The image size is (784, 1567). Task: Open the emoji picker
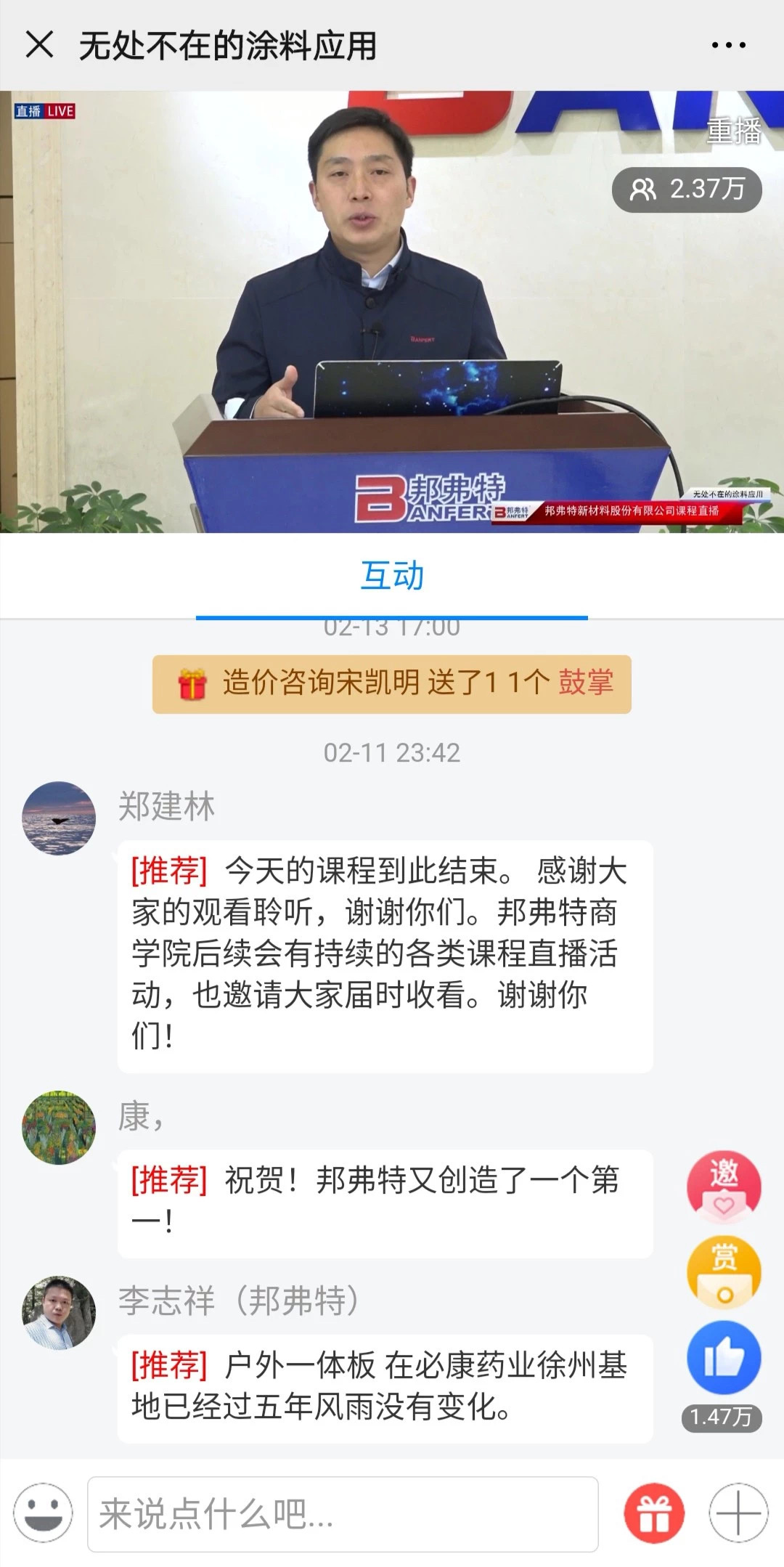pyautogui.click(x=44, y=1513)
